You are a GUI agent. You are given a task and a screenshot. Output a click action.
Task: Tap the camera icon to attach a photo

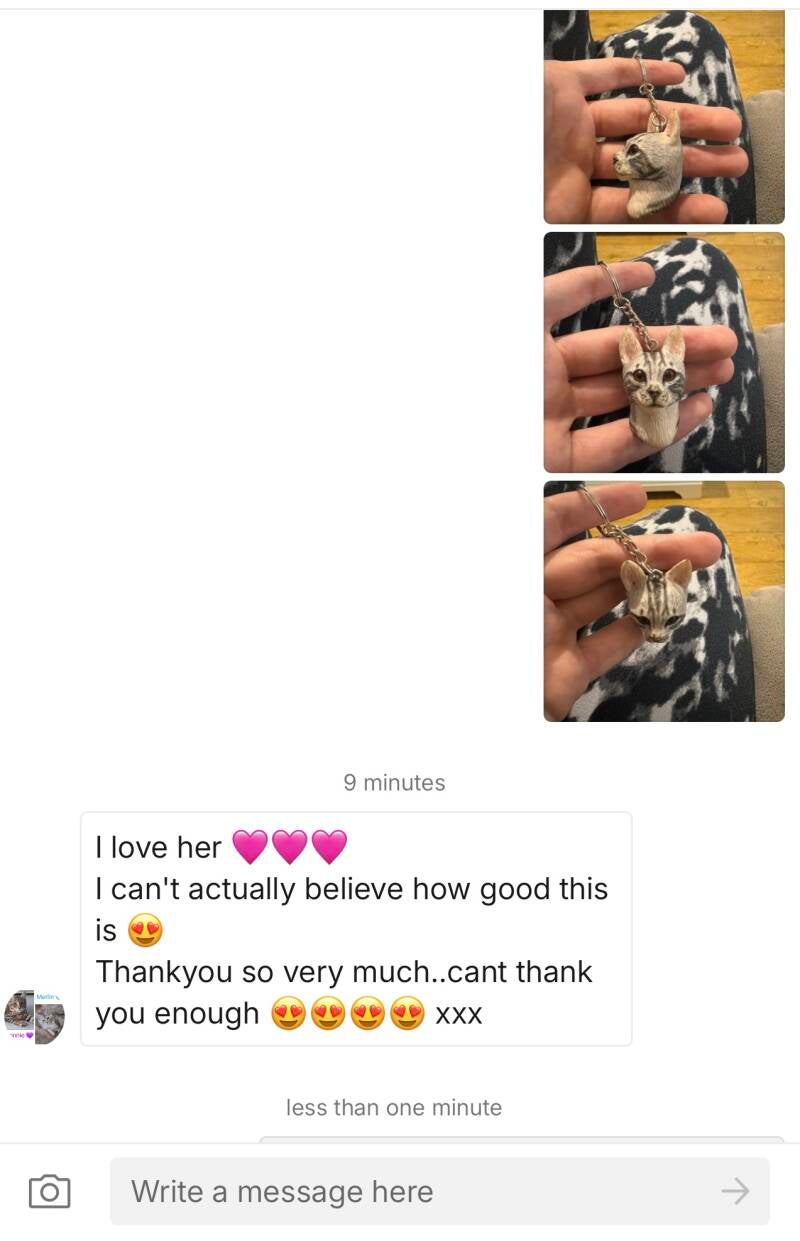tap(50, 1191)
